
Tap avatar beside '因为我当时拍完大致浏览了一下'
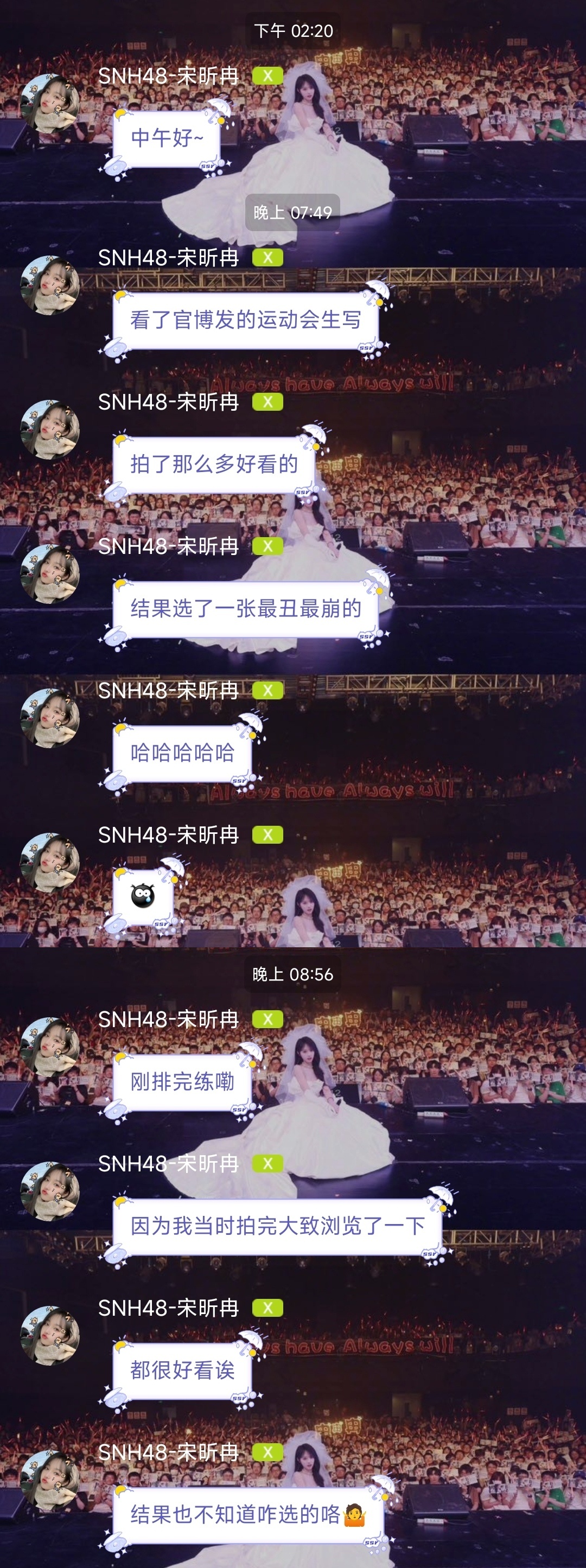50,1191
